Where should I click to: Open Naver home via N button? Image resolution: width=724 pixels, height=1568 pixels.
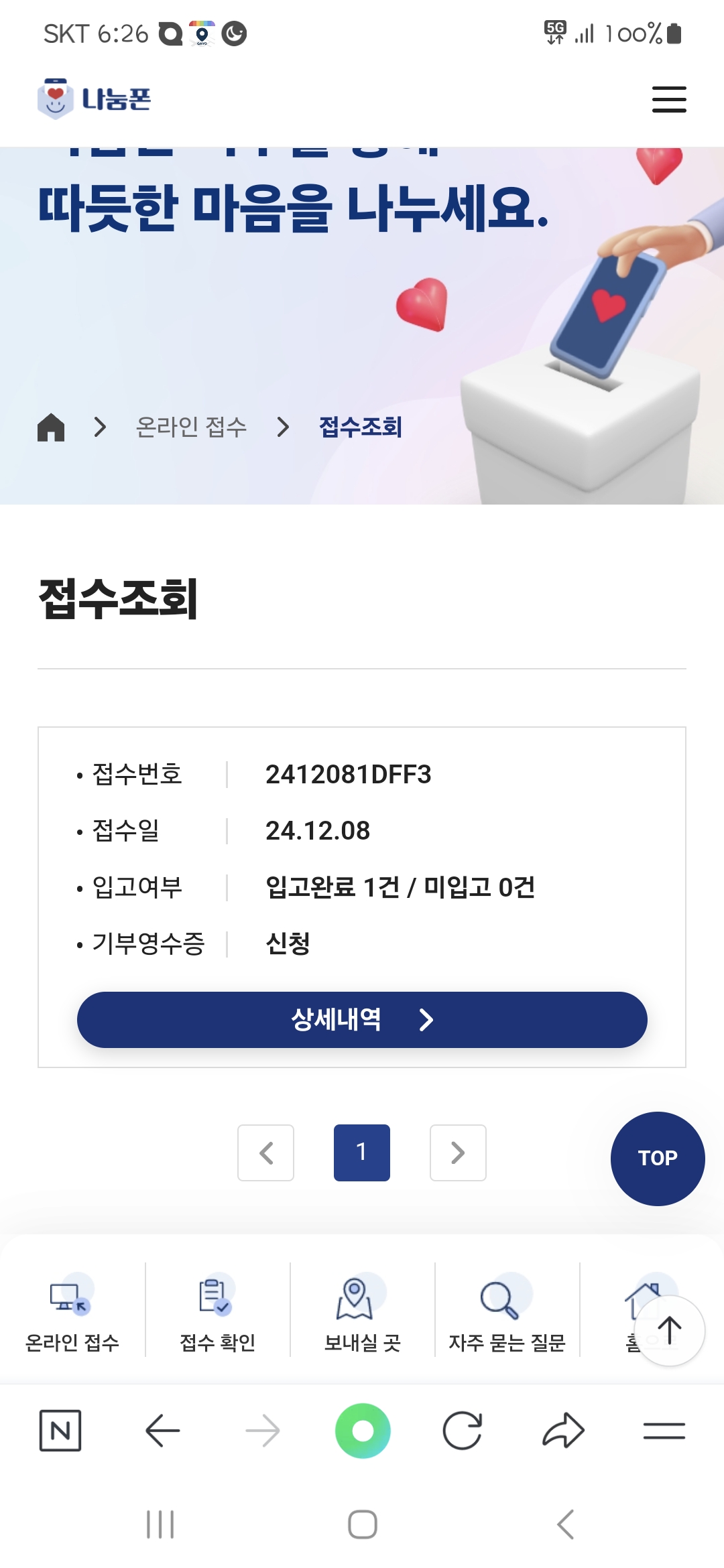click(x=60, y=1431)
